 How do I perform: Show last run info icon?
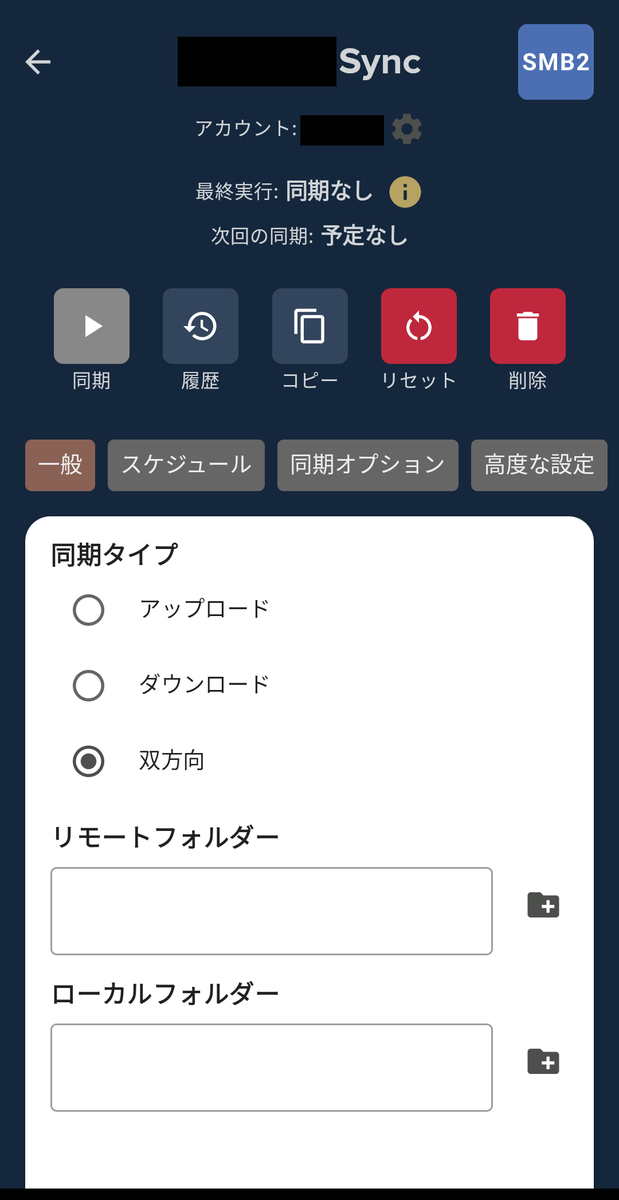405,191
